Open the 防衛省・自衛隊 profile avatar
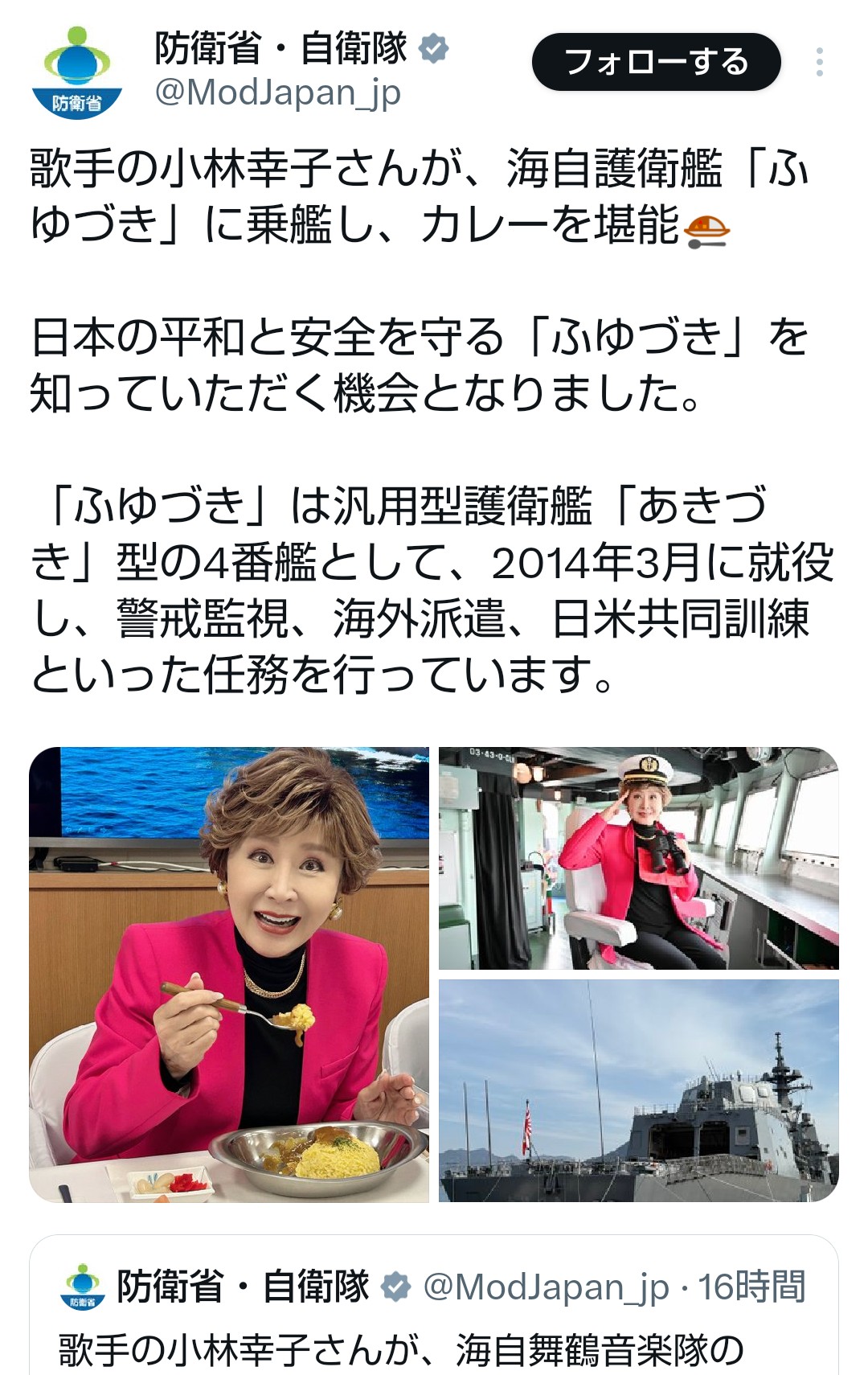This screenshot has width=868, height=1375. (x=76, y=72)
